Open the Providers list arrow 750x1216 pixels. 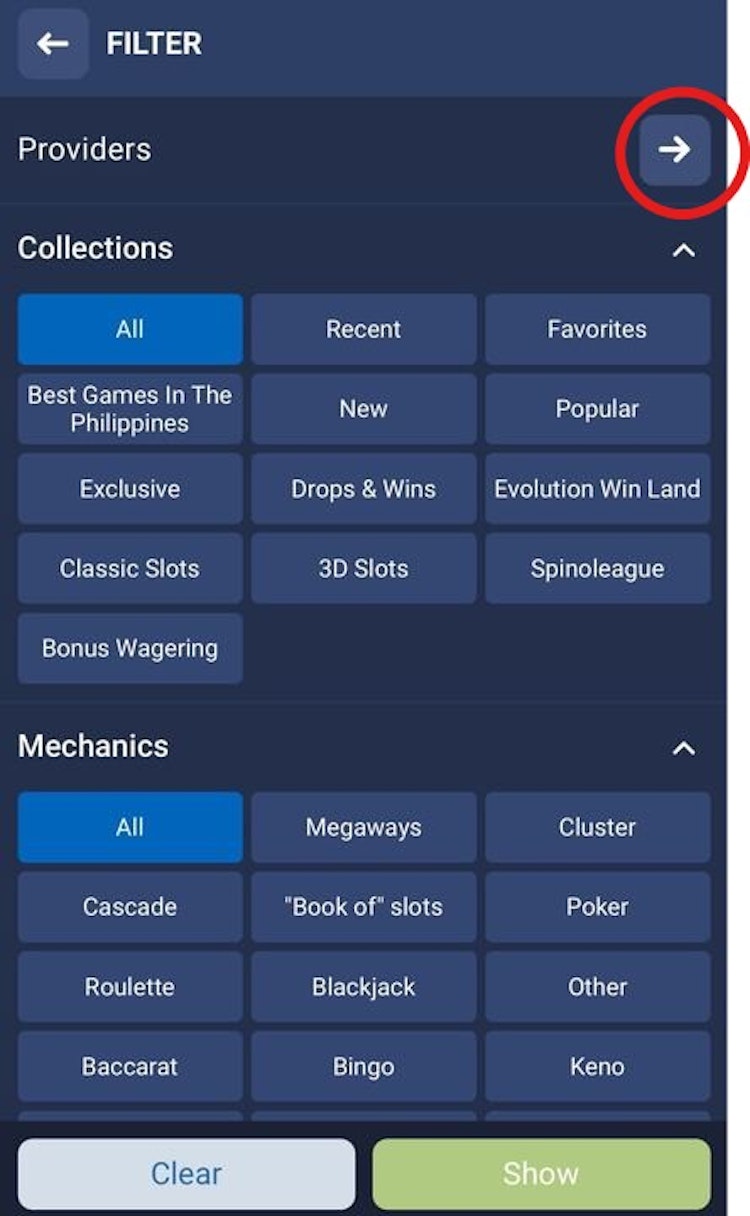pyautogui.click(x=675, y=150)
